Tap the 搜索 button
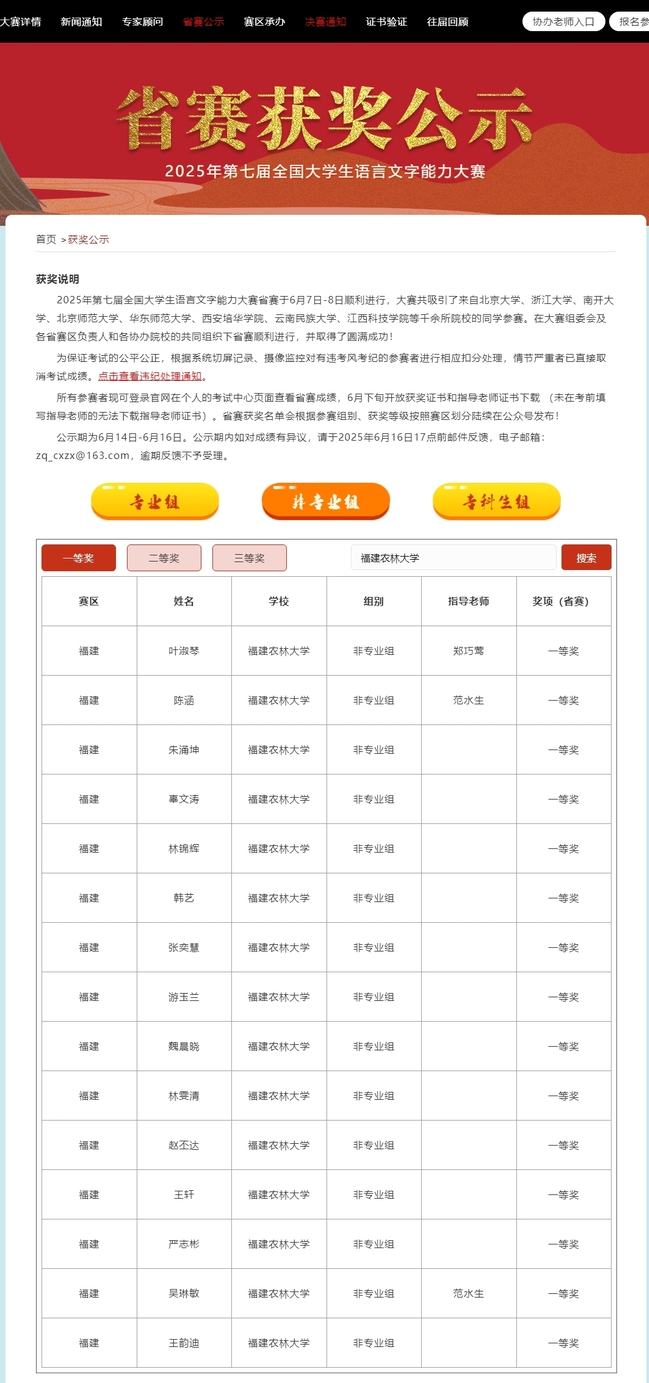Viewport: 649px width, 1383px height. coord(586,558)
